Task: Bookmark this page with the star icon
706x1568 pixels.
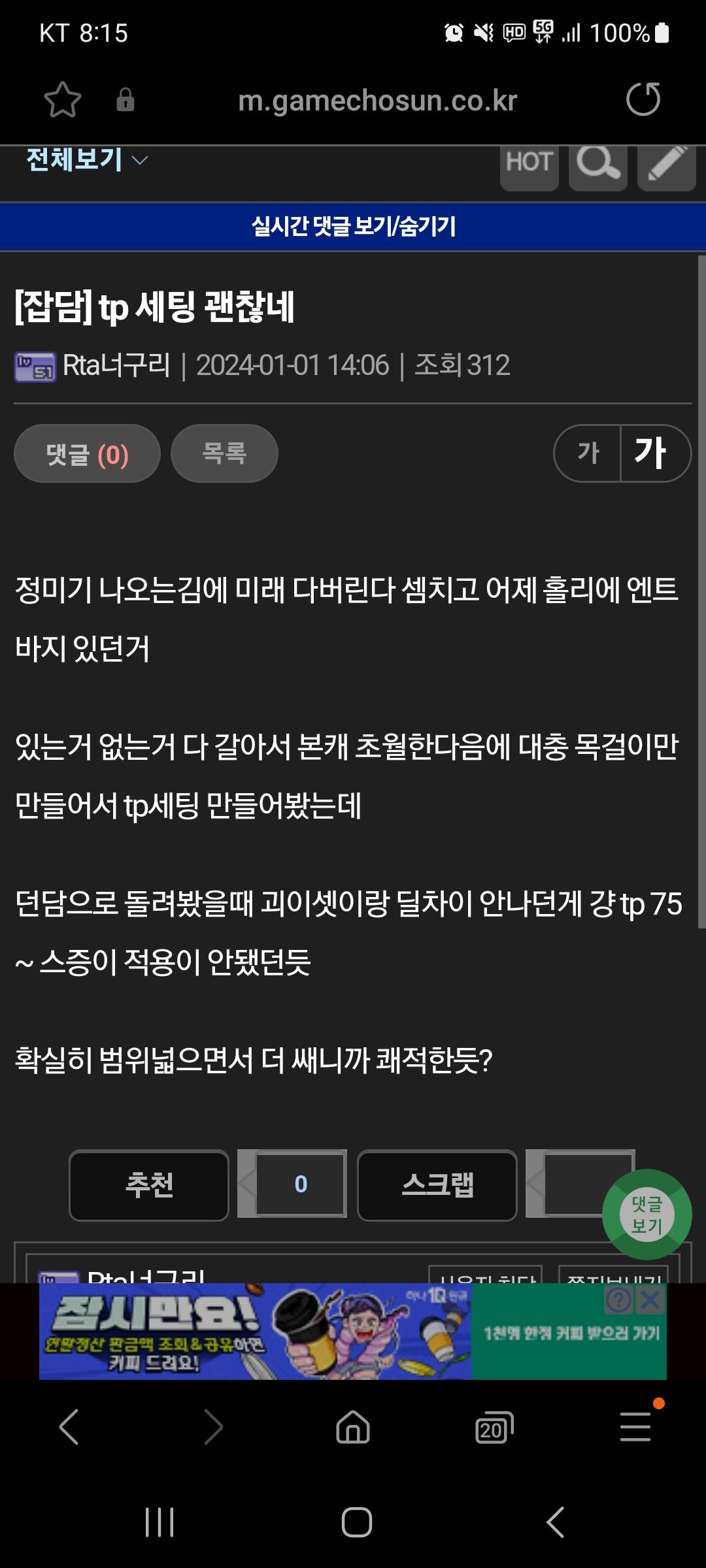Action: 63,100
